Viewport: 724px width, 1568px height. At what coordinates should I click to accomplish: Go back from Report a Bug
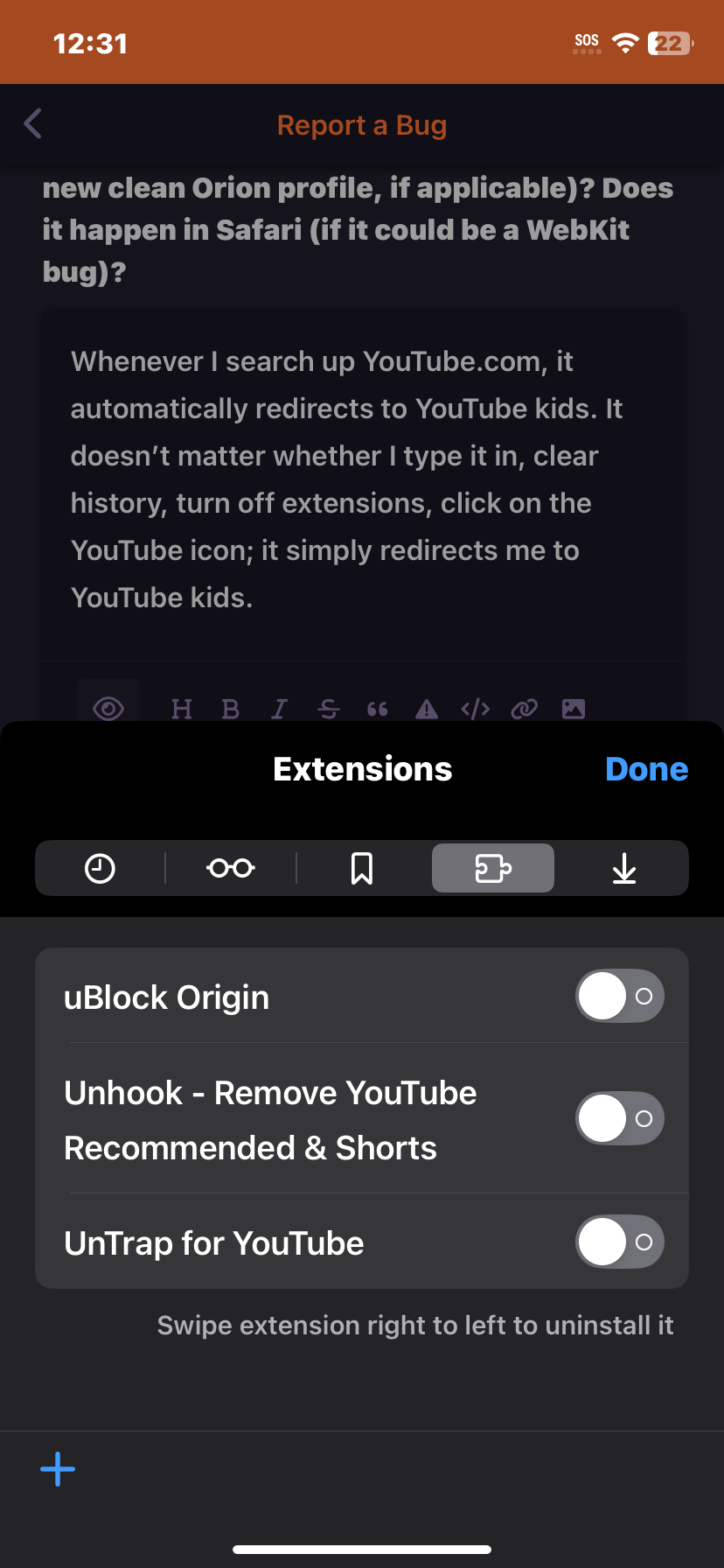click(x=33, y=124)
